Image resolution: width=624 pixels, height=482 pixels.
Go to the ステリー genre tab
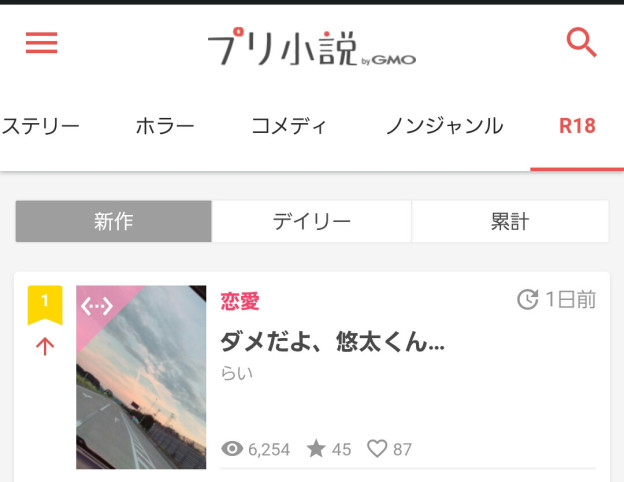(x=40, y=127)
